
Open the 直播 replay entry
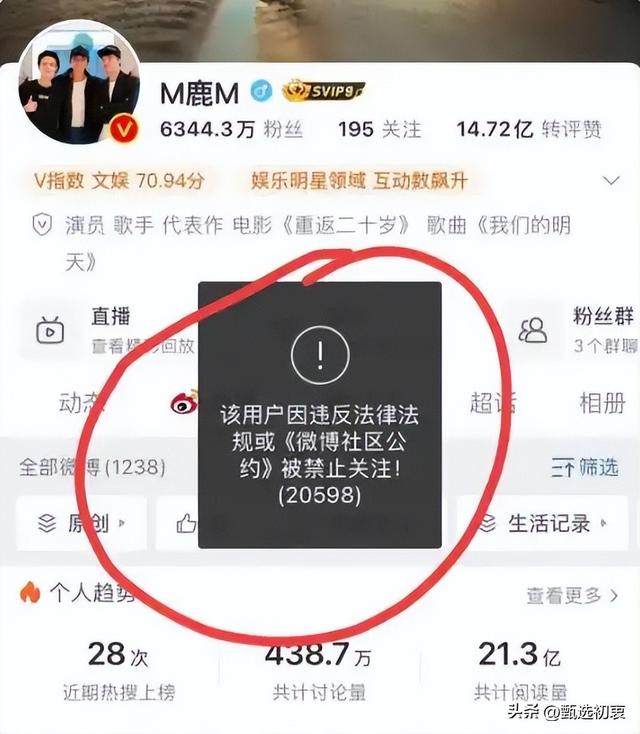(108, 330)
